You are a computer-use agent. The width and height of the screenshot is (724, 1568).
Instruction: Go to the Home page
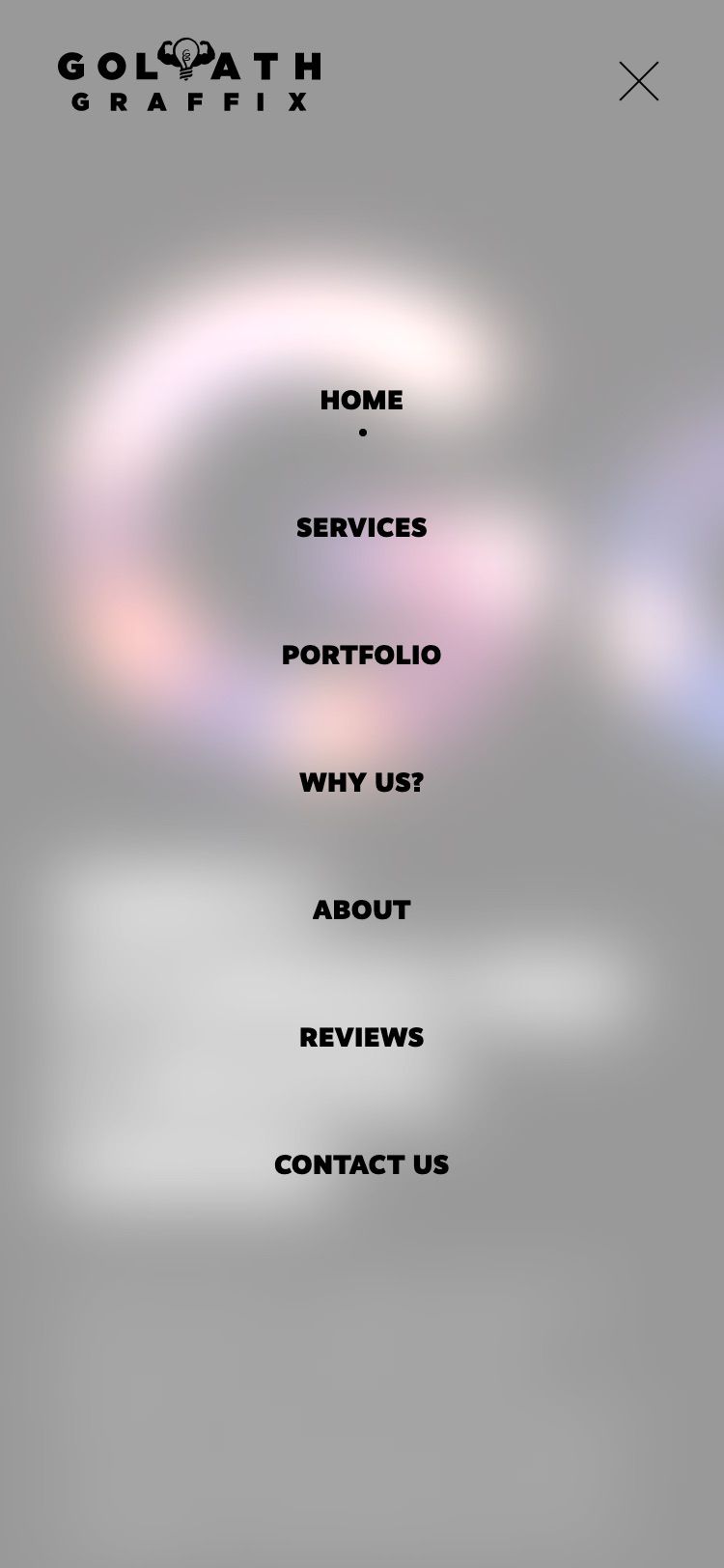[x=361, y=400]
